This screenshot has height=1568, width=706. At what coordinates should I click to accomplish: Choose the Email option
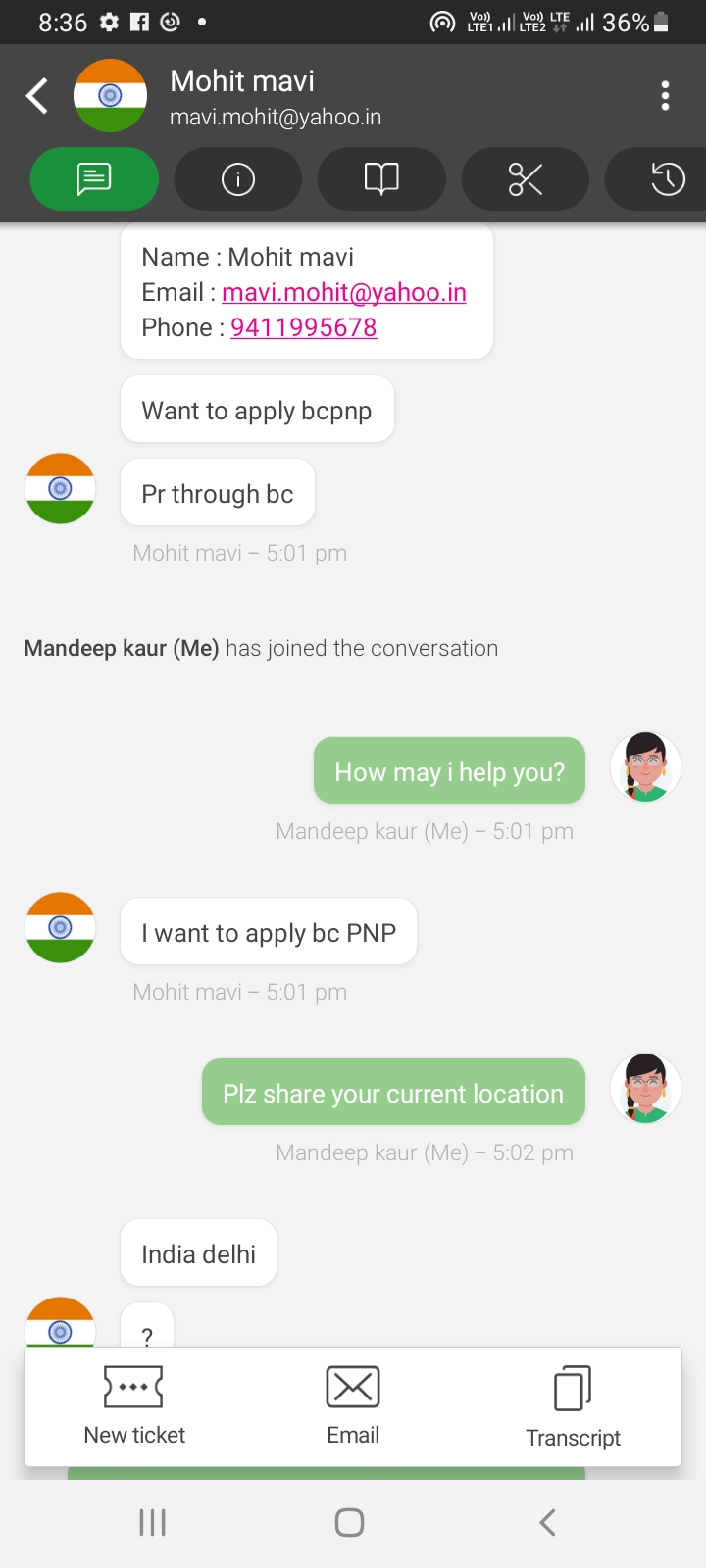click(353, 1406)
